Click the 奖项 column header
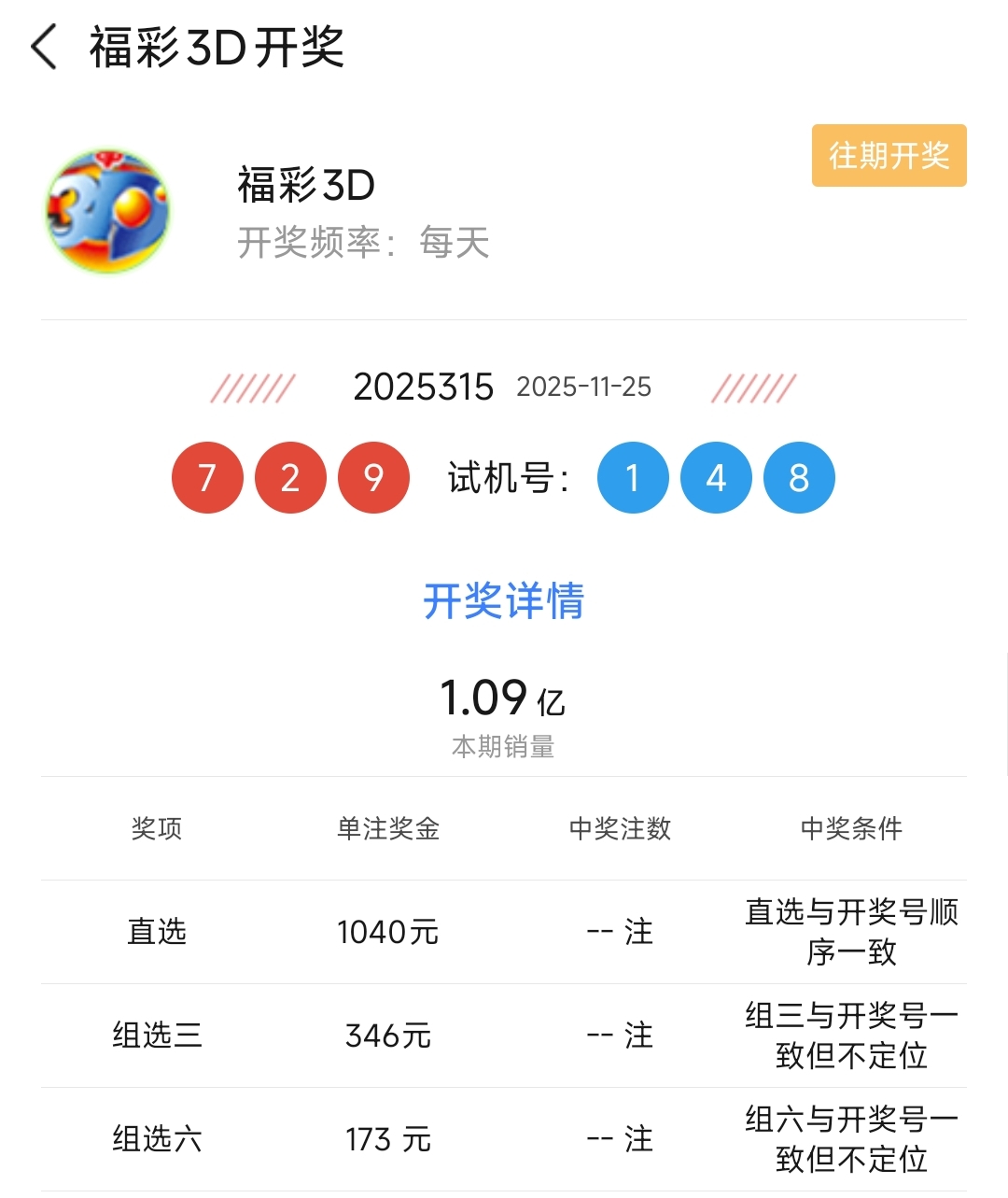The width and height of the screenshot is (1008, 1198). [157, 829]
